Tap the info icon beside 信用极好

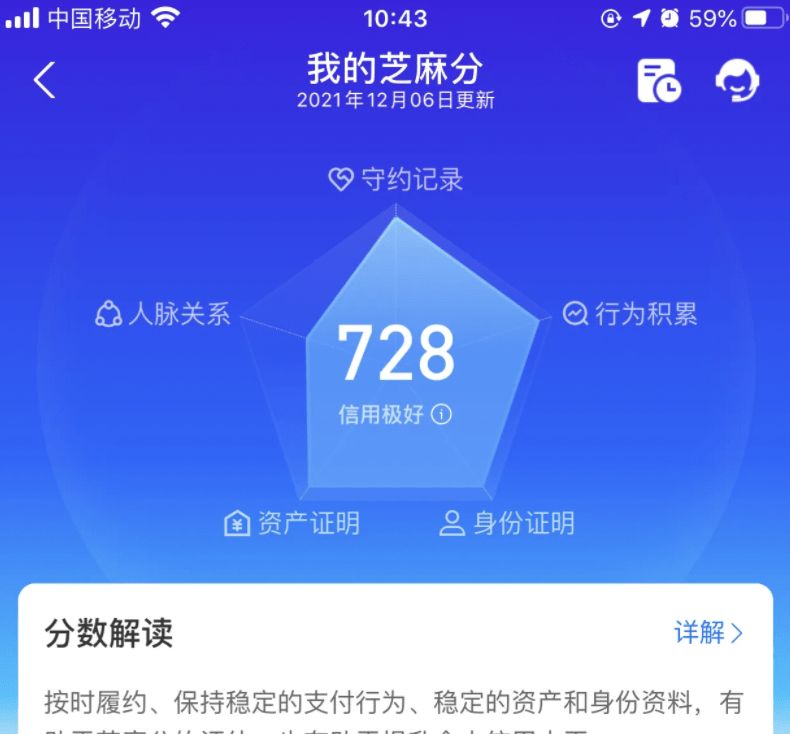(x=441, y=414)
